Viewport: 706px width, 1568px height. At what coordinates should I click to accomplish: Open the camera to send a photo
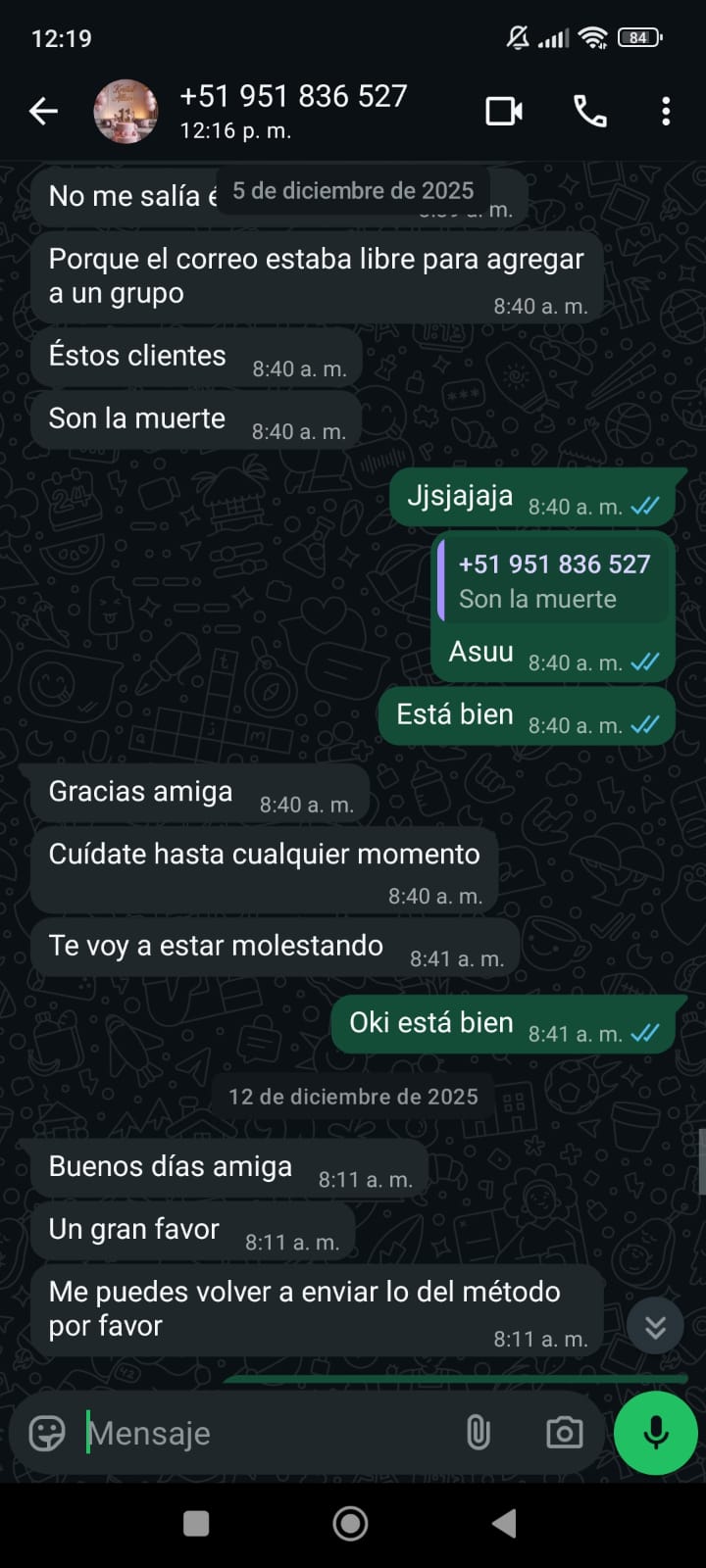point(564,1433)
